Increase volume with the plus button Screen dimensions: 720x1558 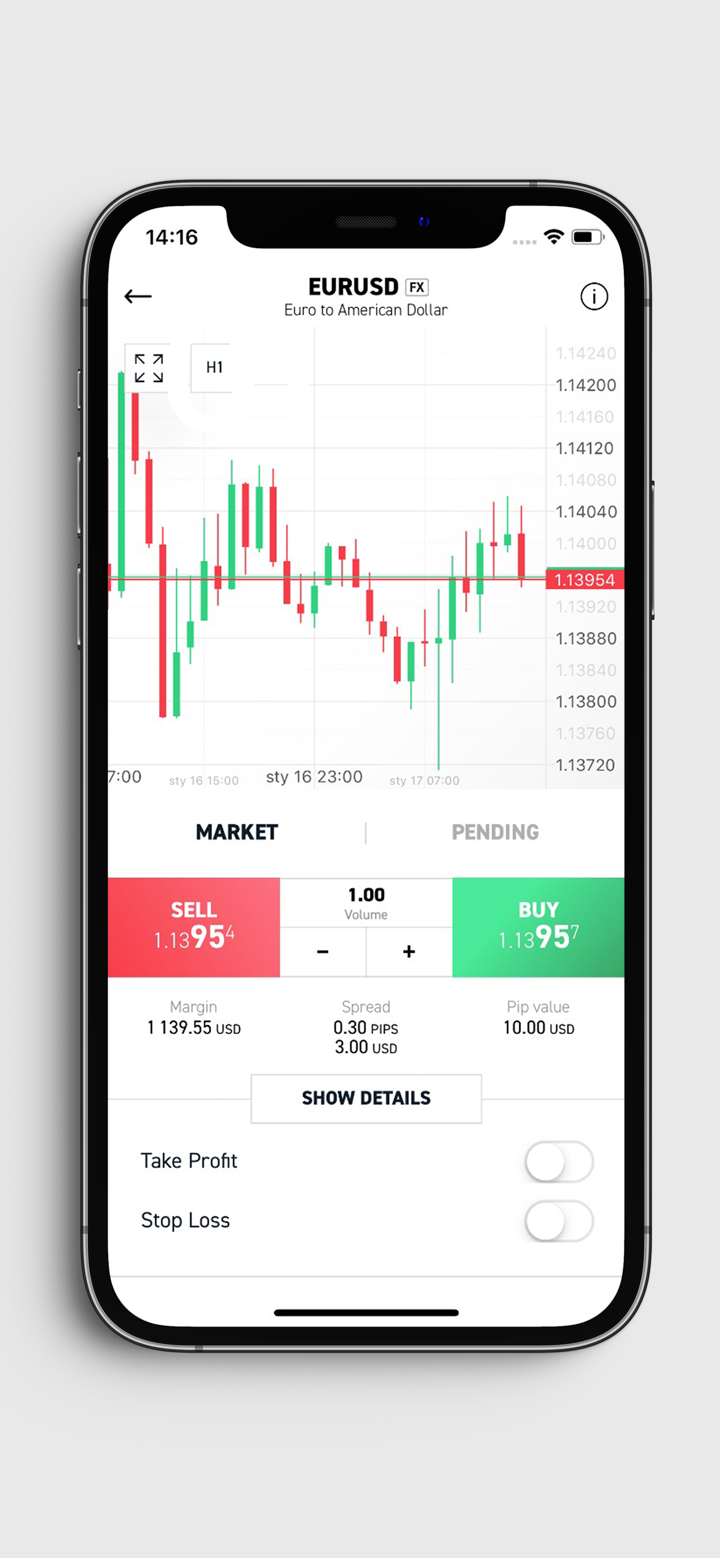pos(409,952)
